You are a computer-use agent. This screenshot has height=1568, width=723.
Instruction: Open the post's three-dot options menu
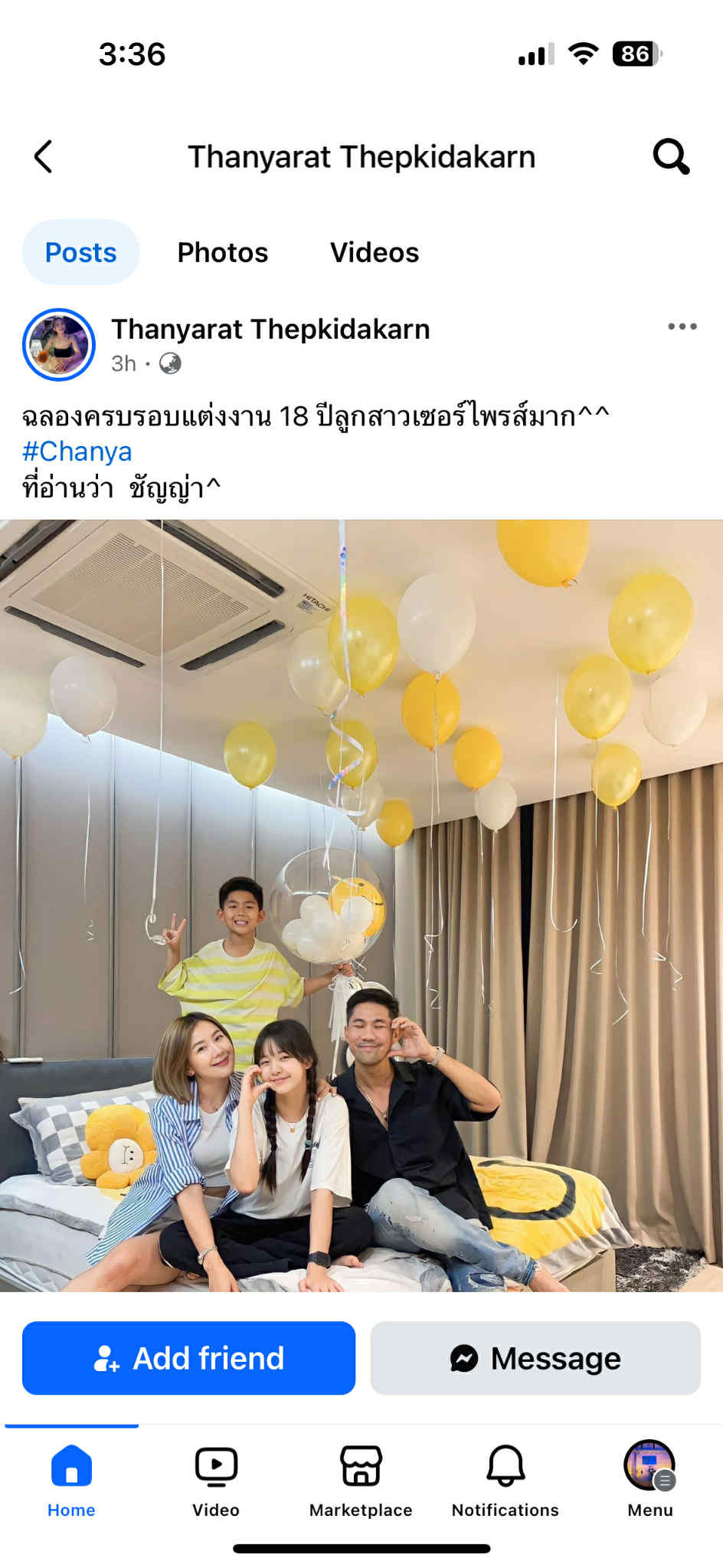tap(682, 326)
